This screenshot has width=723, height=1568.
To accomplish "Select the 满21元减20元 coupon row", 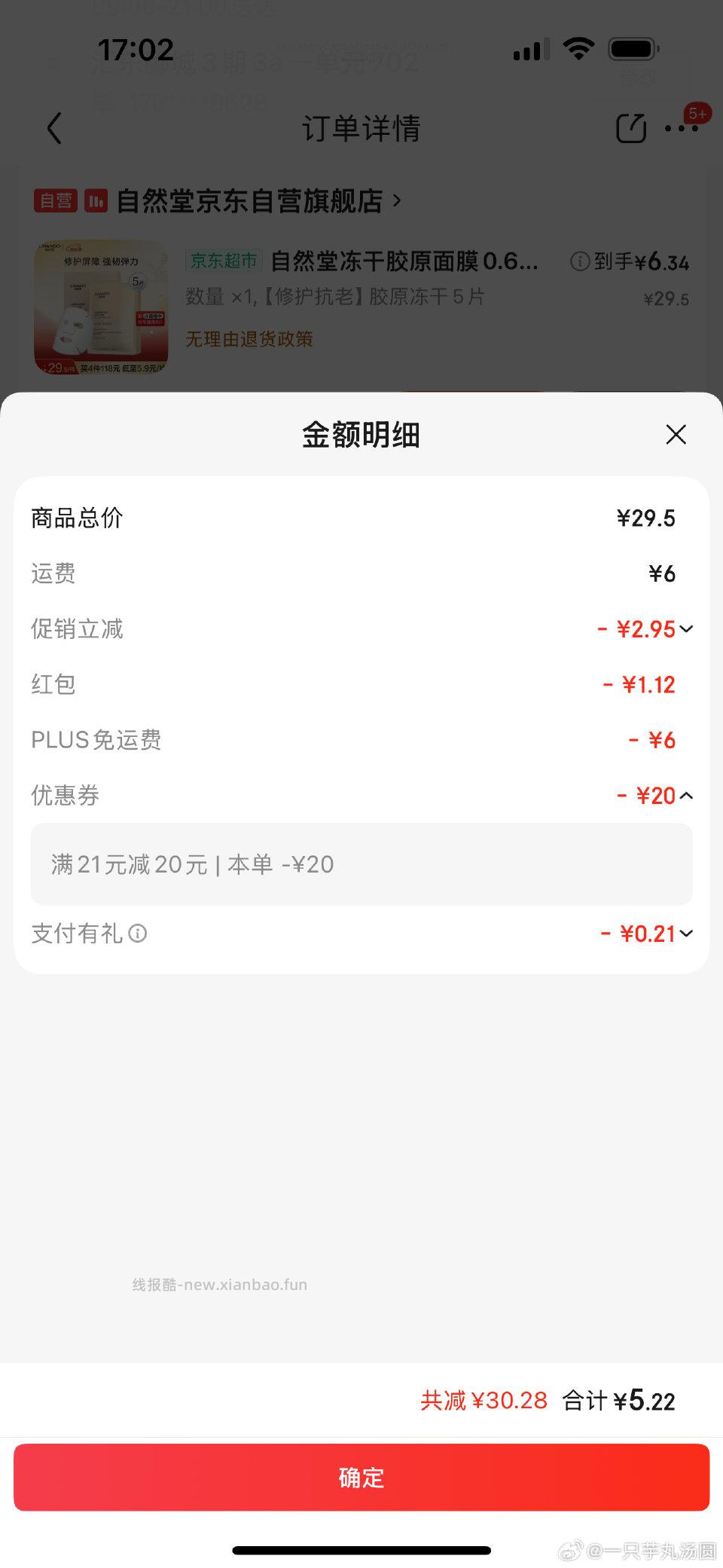I will coord(361,864).
